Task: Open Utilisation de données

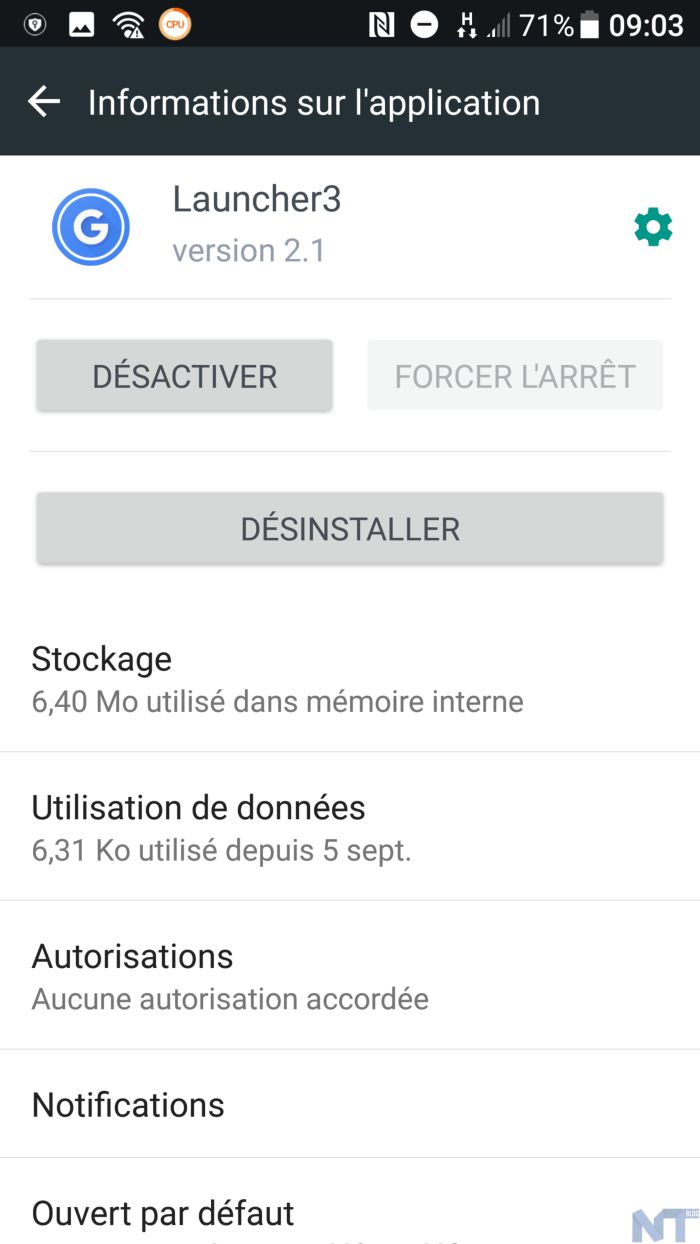Action: [350, 827]
